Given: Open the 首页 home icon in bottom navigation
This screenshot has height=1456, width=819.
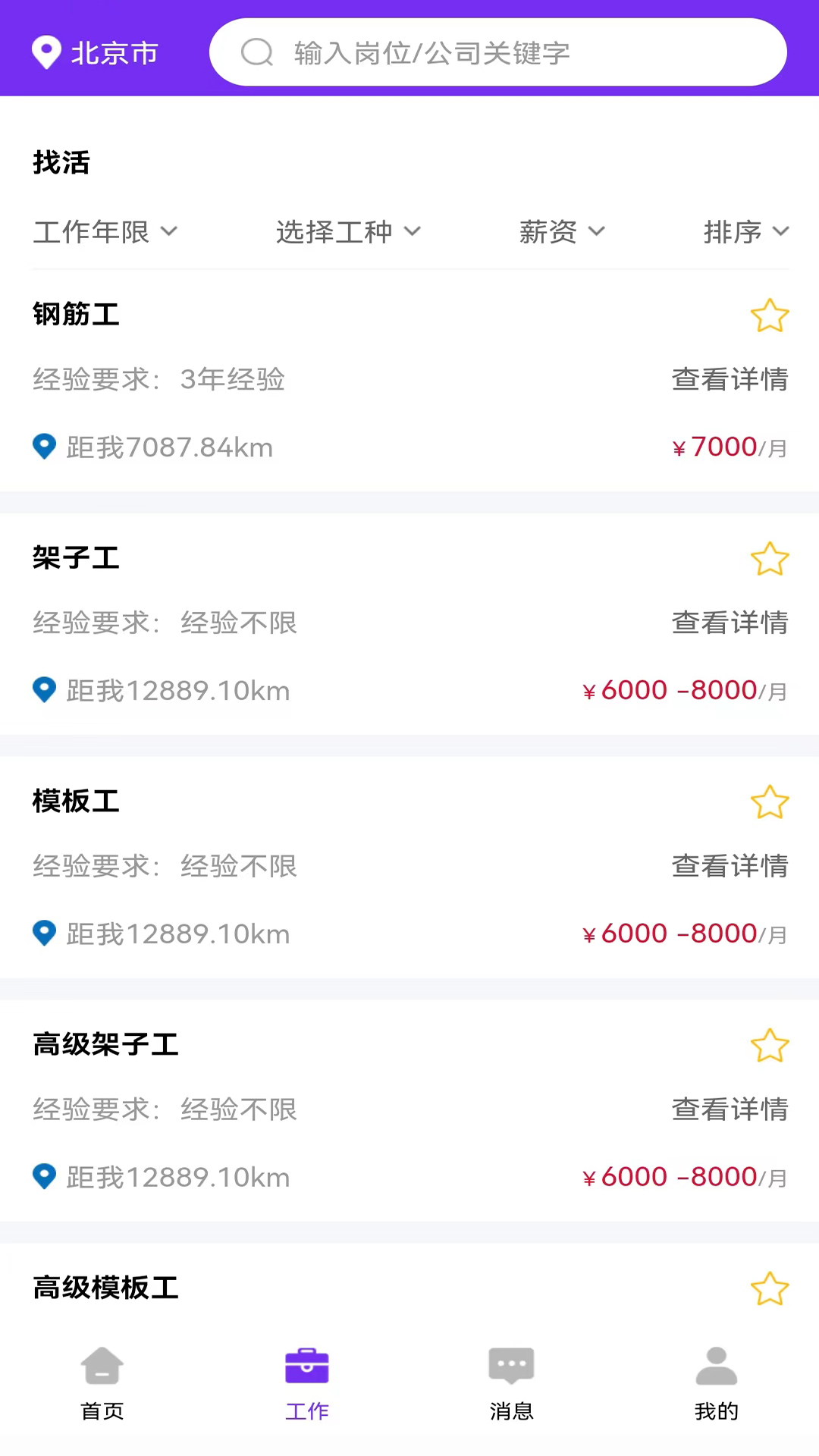Looking at the screenshot, I should tap(102, 1365).
